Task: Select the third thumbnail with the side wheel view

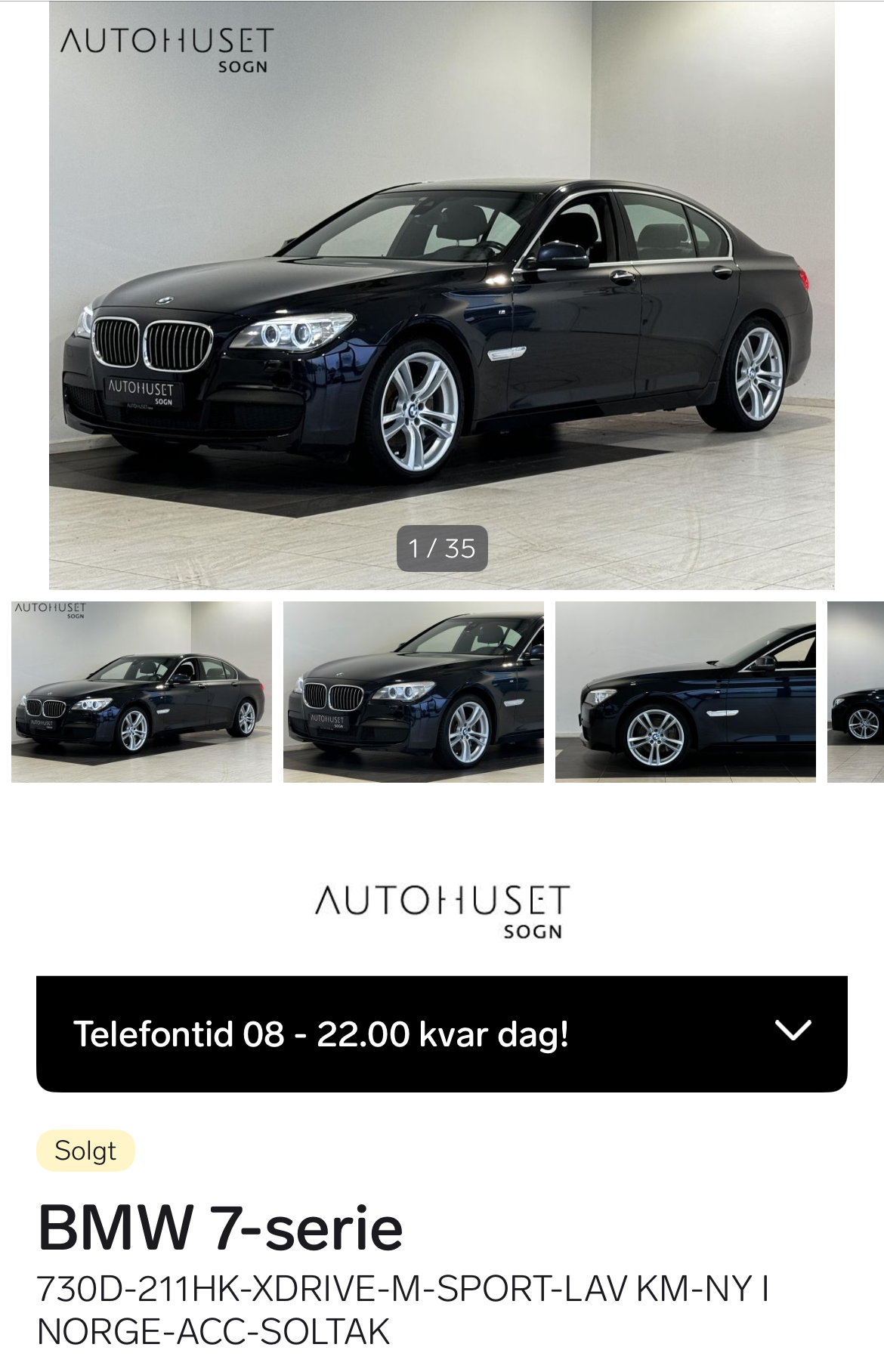Action: point(685,691)
